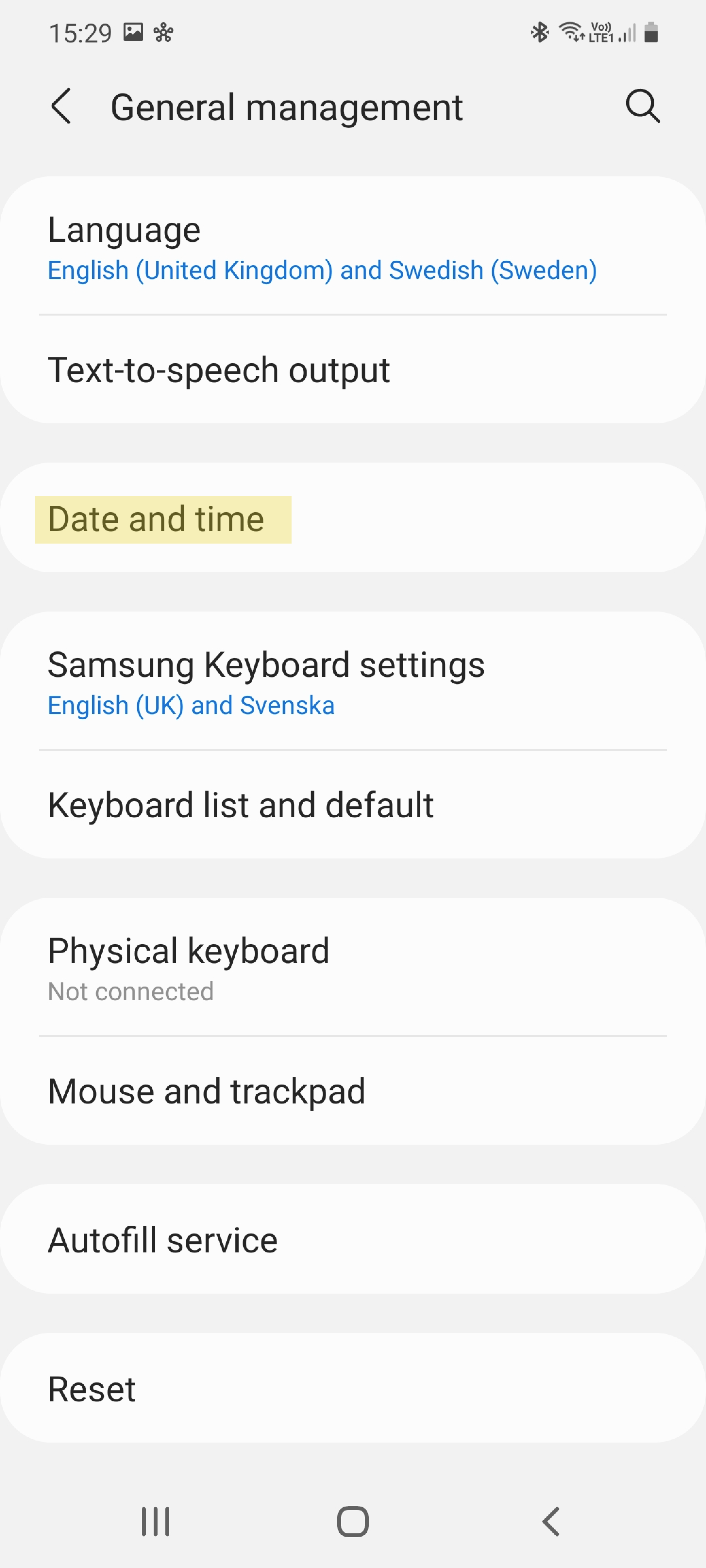
Task: Open Date and time settings
Action: tap(353, 518)
